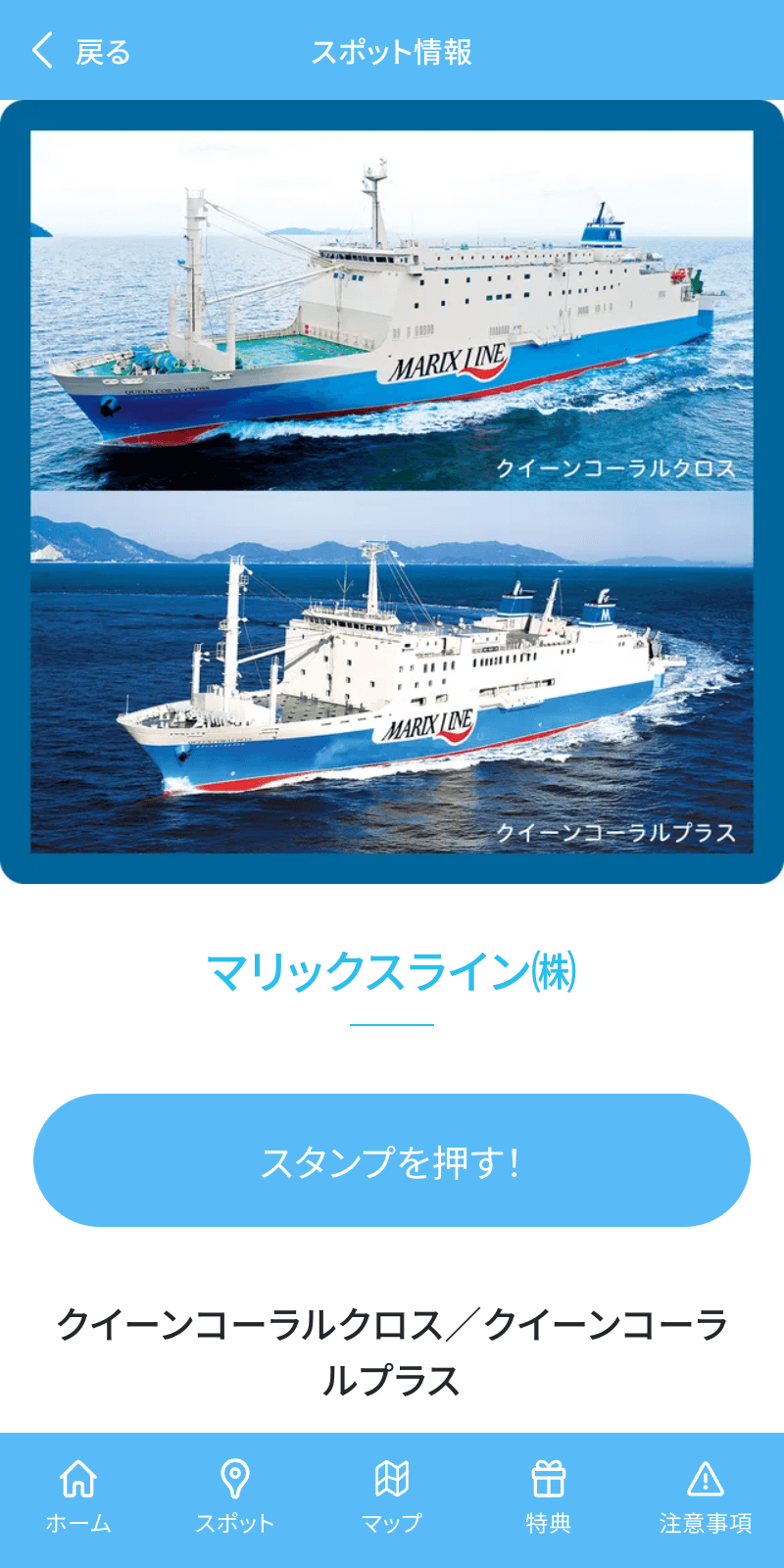Viewport: 784px width, 1568px height.
Task: Tap the クイーンコーラルクロス ferry photo
Action: coord(392,304)
